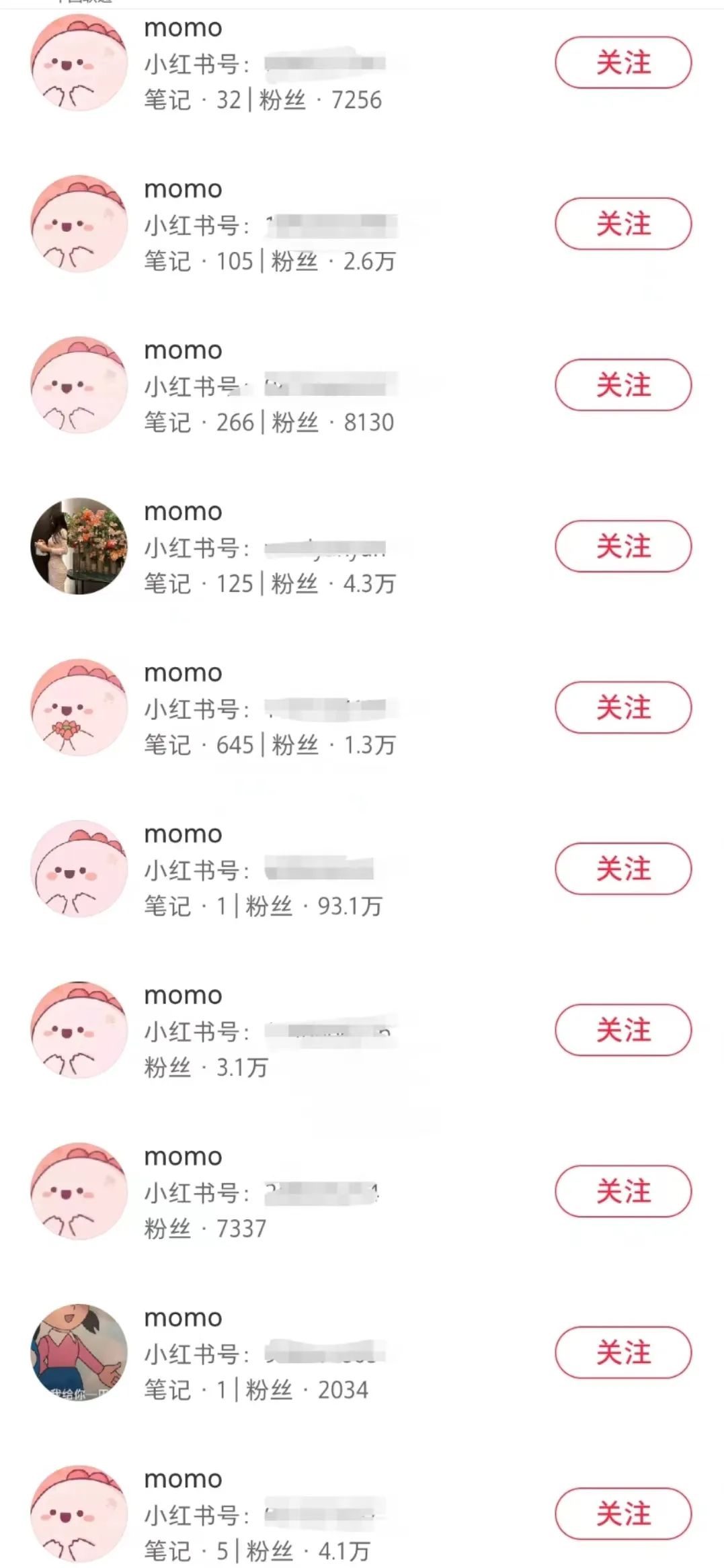Follow the momo with 266 notes
This screenshot has height=1568, width=724.
[622, 385]
